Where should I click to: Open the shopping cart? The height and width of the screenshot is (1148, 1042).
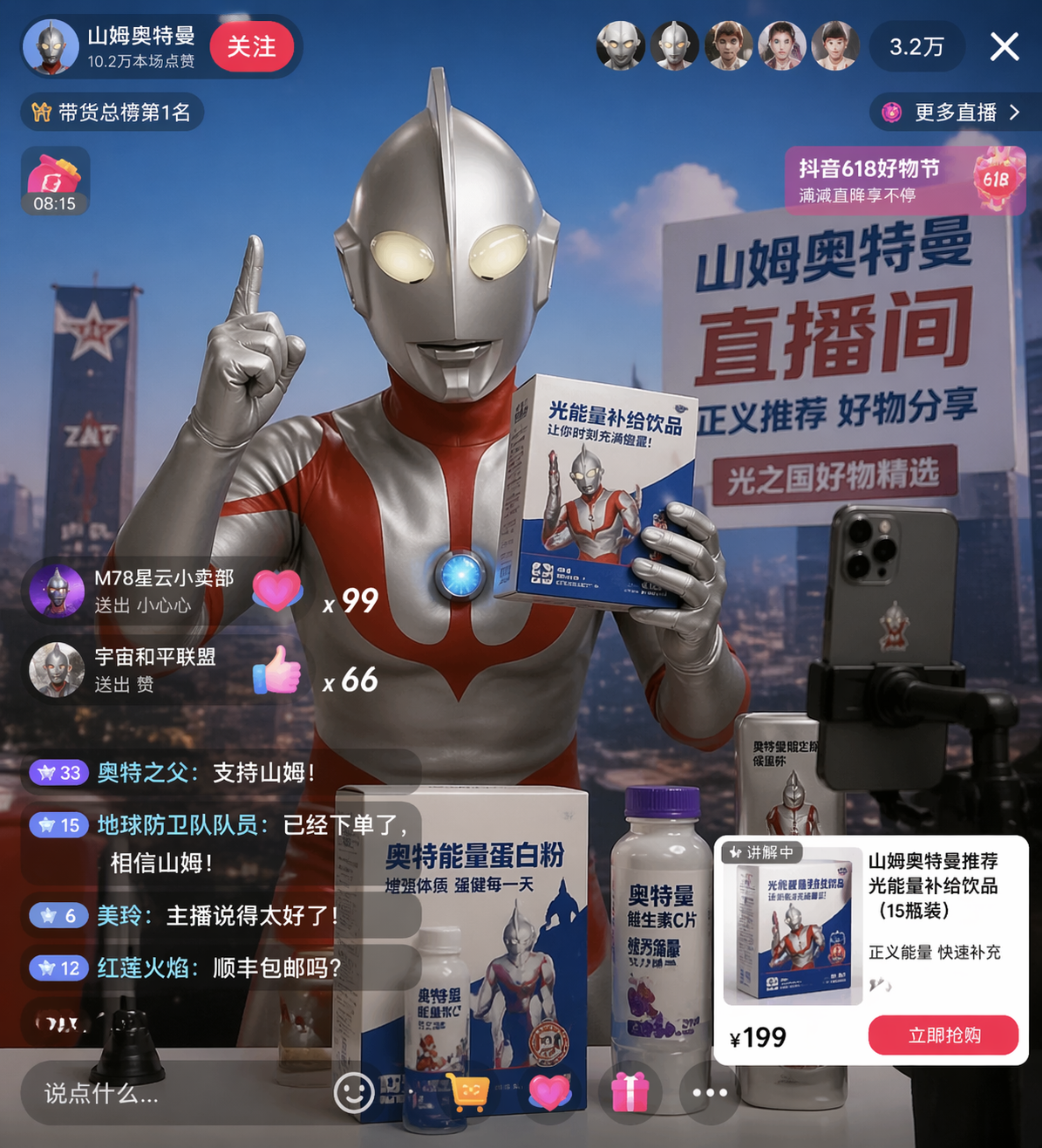pos(469,1093)
